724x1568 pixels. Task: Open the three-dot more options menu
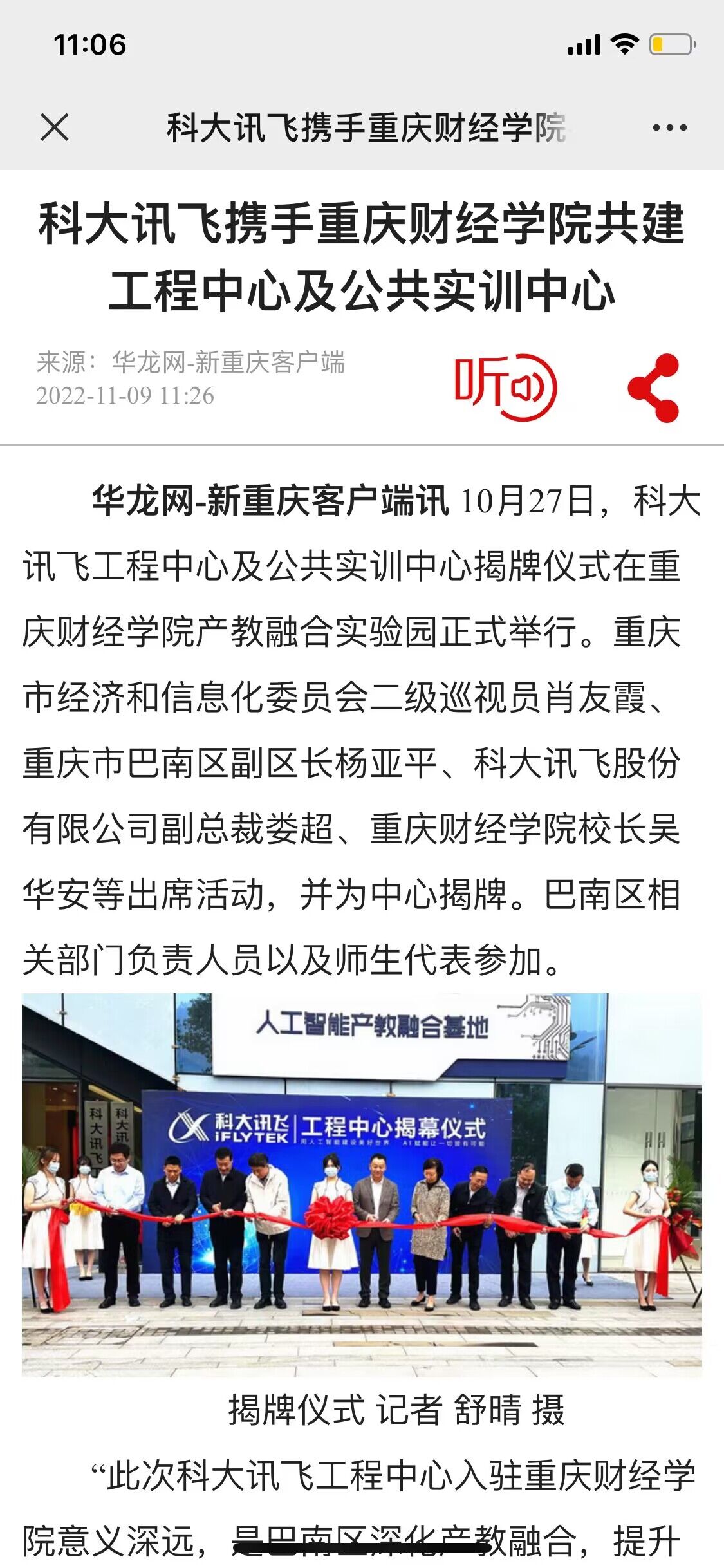(669, 127)
